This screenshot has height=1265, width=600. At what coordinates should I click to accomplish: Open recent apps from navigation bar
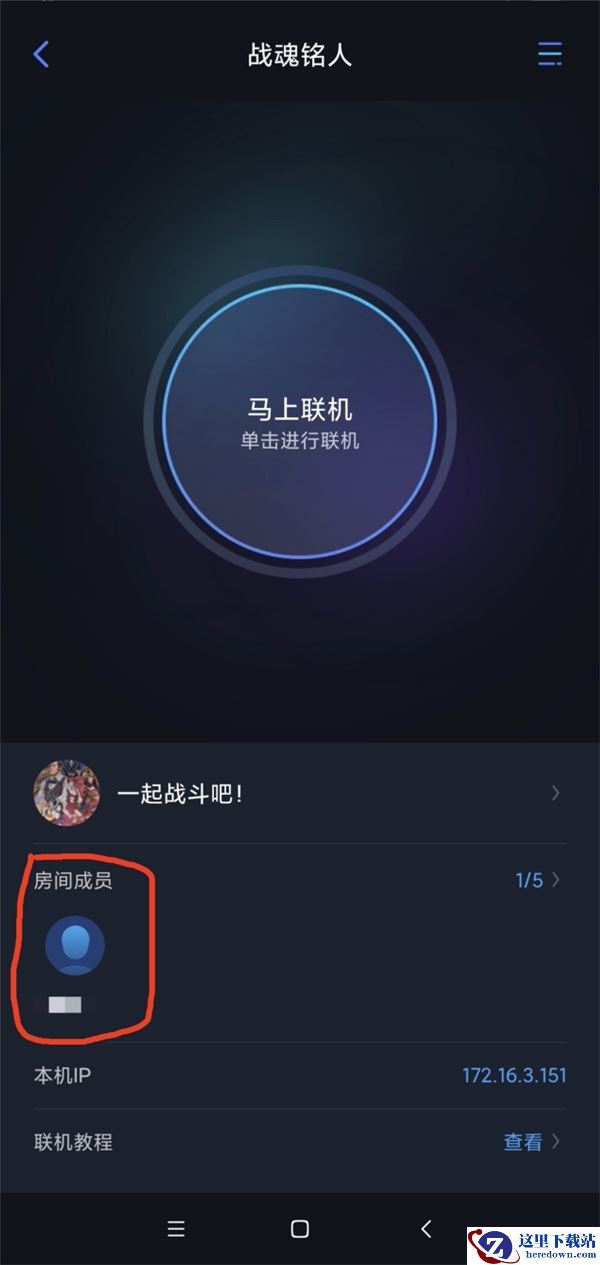click(176, 1229)
